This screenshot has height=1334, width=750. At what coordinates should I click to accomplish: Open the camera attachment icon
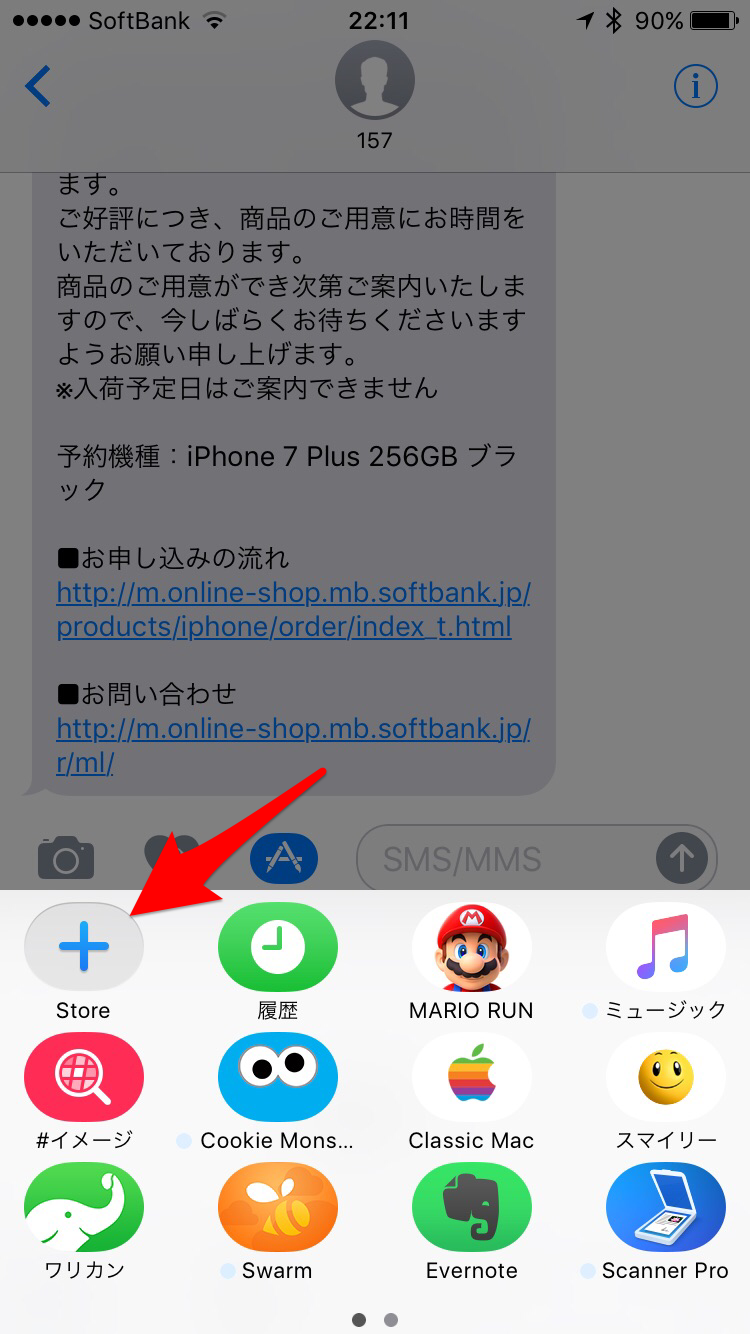point(66,858)
